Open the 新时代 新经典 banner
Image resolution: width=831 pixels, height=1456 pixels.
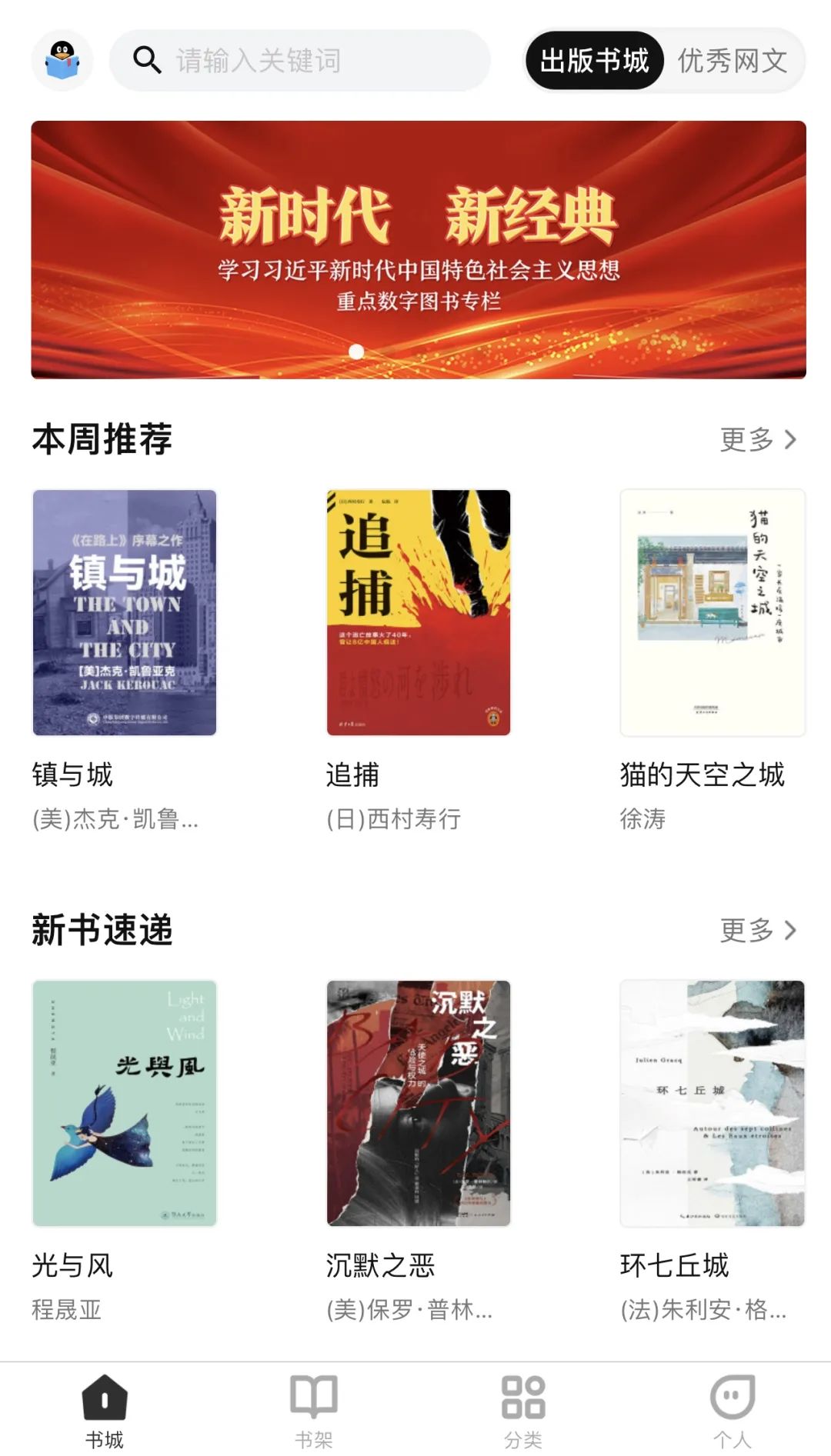pos(419,249)
